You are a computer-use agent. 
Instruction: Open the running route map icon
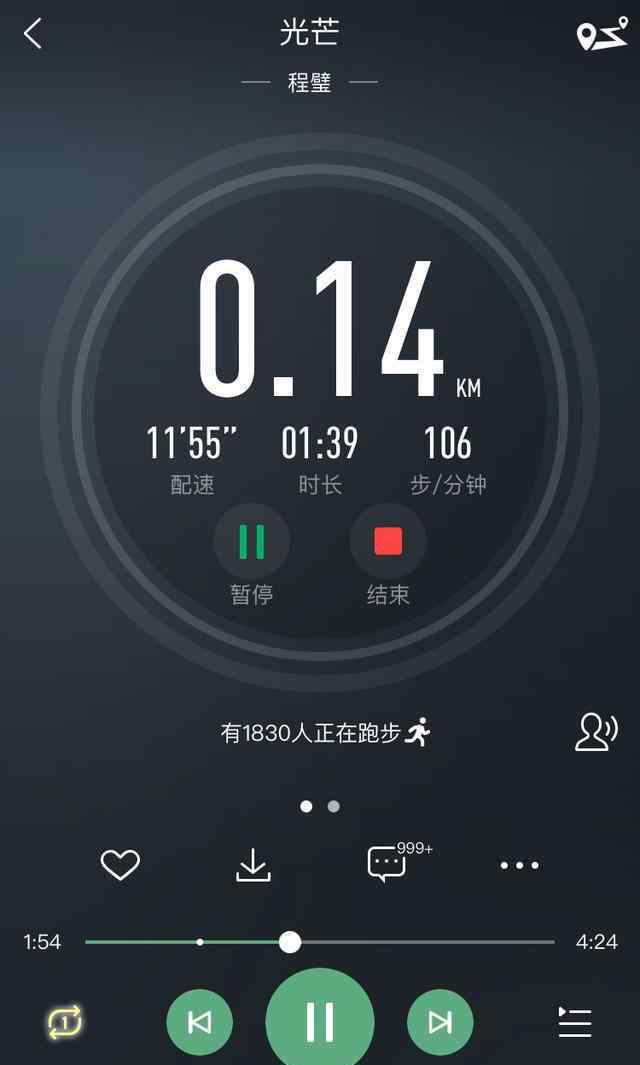(x=601, y=34)
